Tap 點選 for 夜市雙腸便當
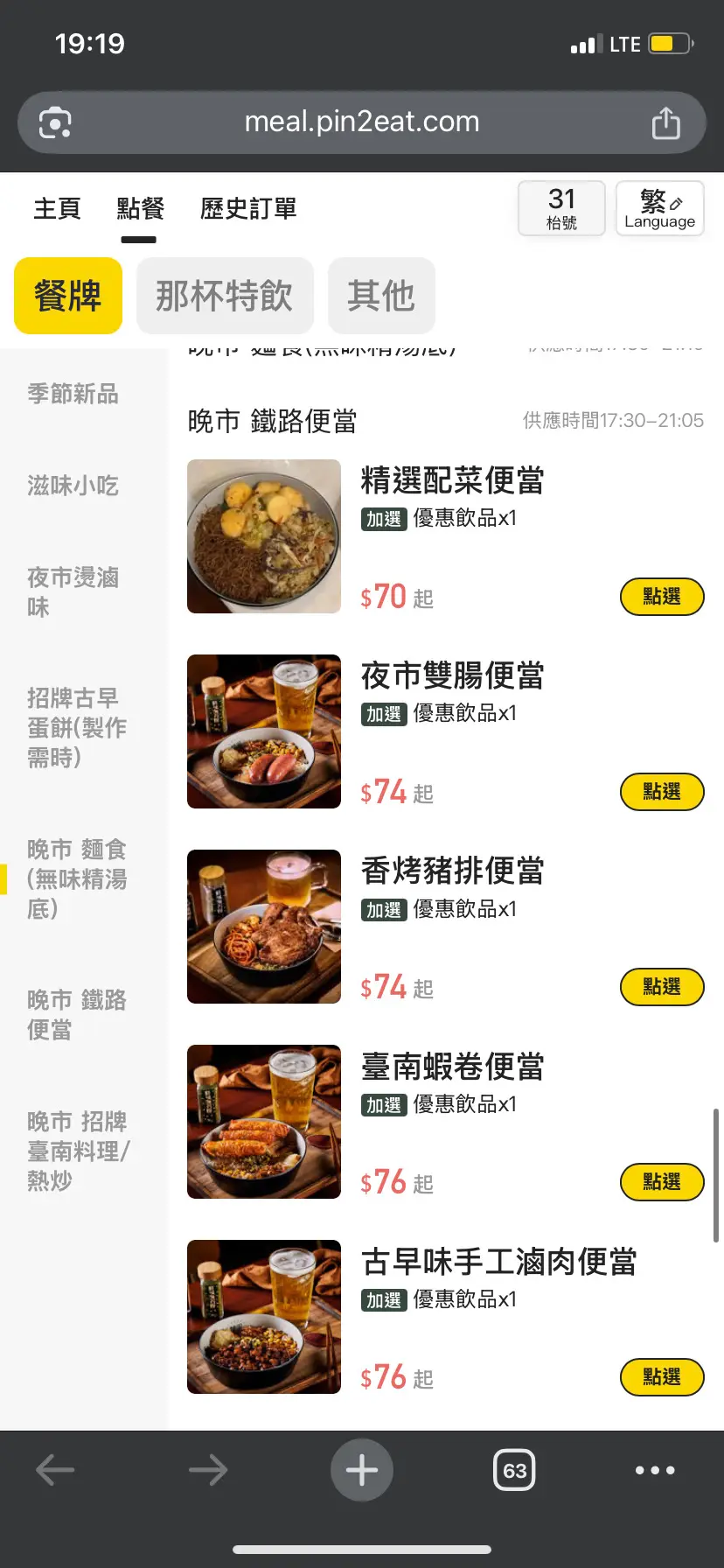This screenshot has width=724, height=1568. 661,792
